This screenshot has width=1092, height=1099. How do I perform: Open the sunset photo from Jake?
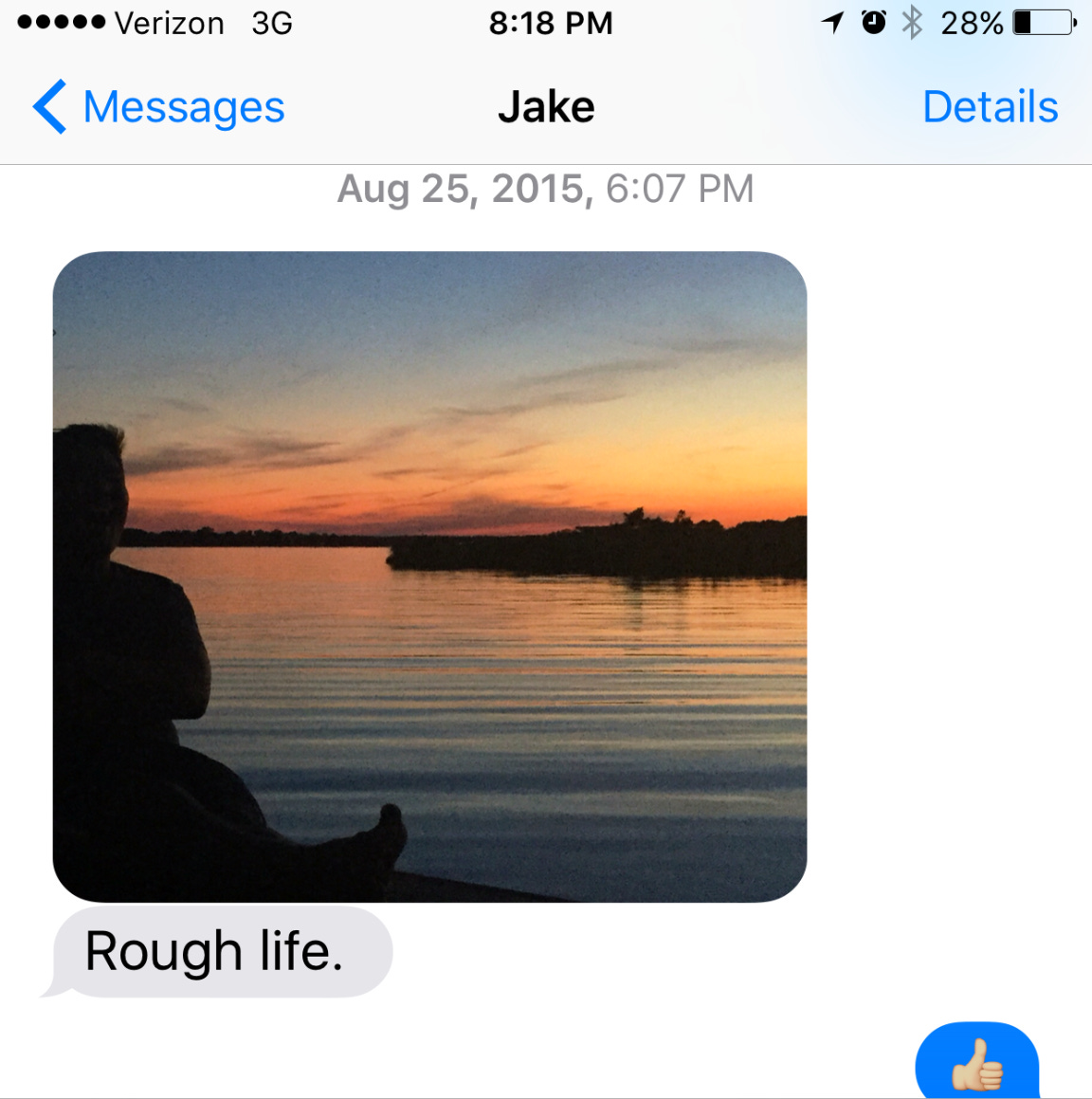click(431, 574)
